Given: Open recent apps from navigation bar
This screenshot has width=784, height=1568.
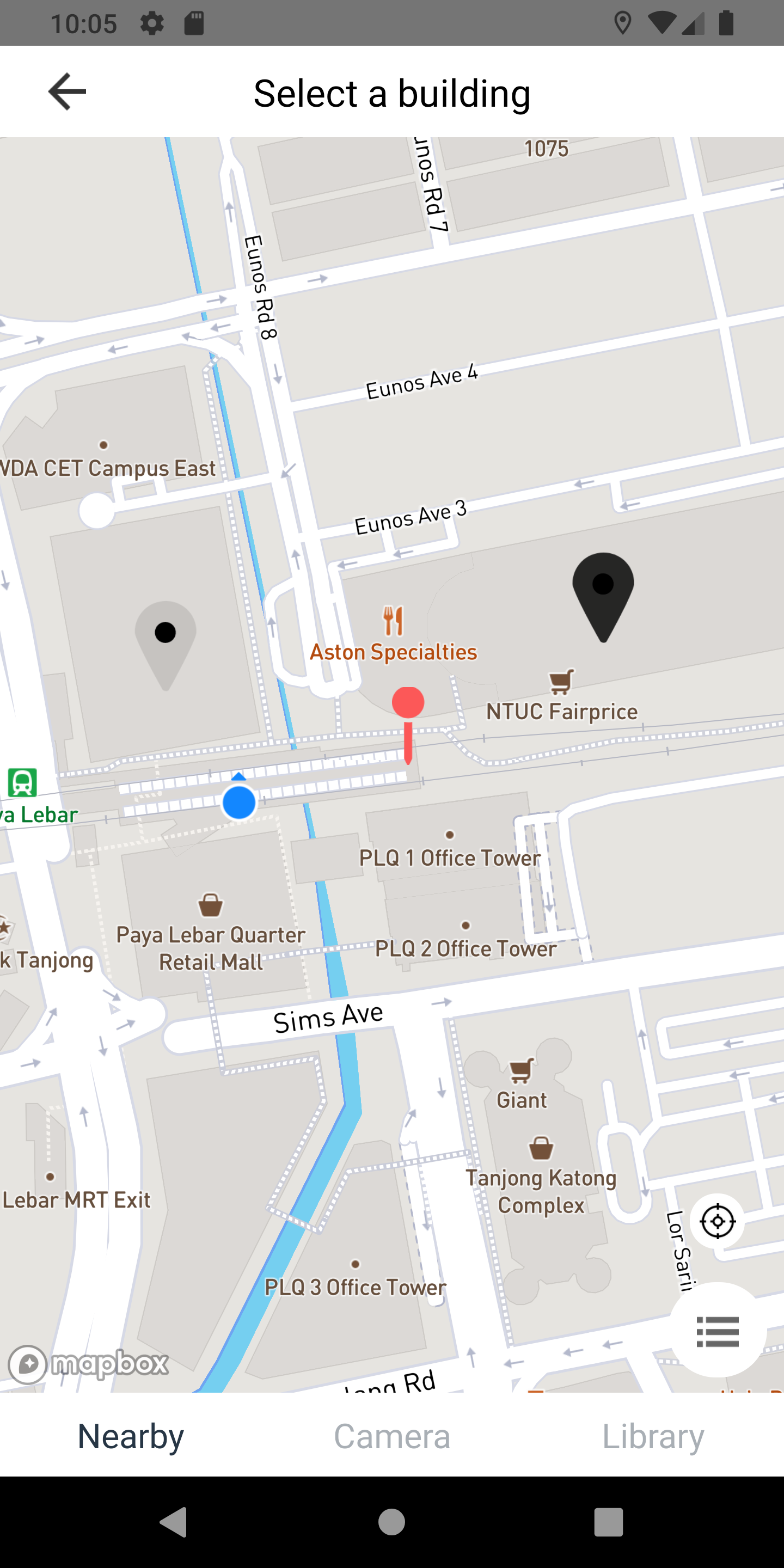Looking at the screenshot, I should click(x=608, y=1522).
